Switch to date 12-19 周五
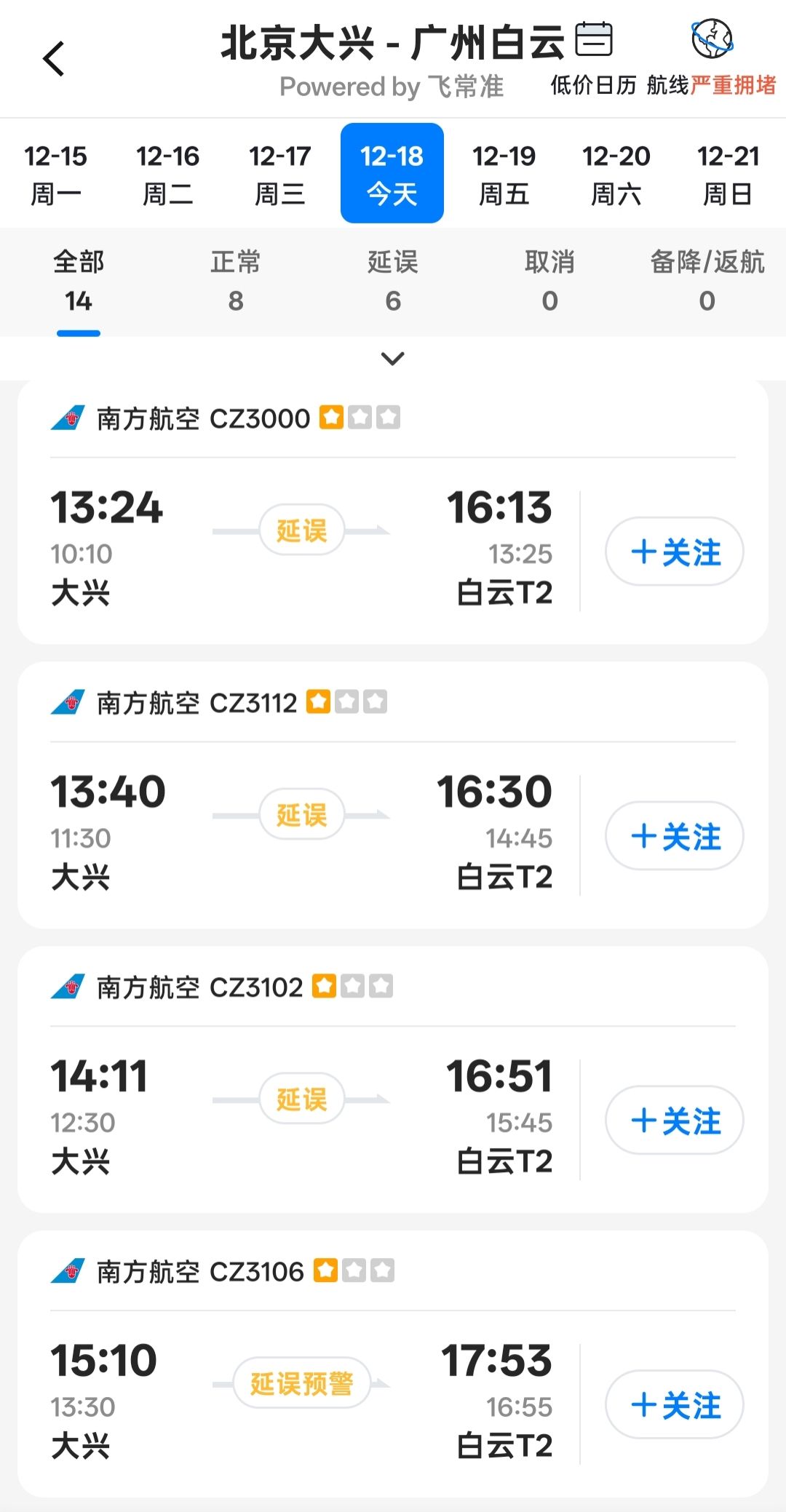Image resolution: width=786 pixels, height=1512 pixels. [x=504, y=174]
